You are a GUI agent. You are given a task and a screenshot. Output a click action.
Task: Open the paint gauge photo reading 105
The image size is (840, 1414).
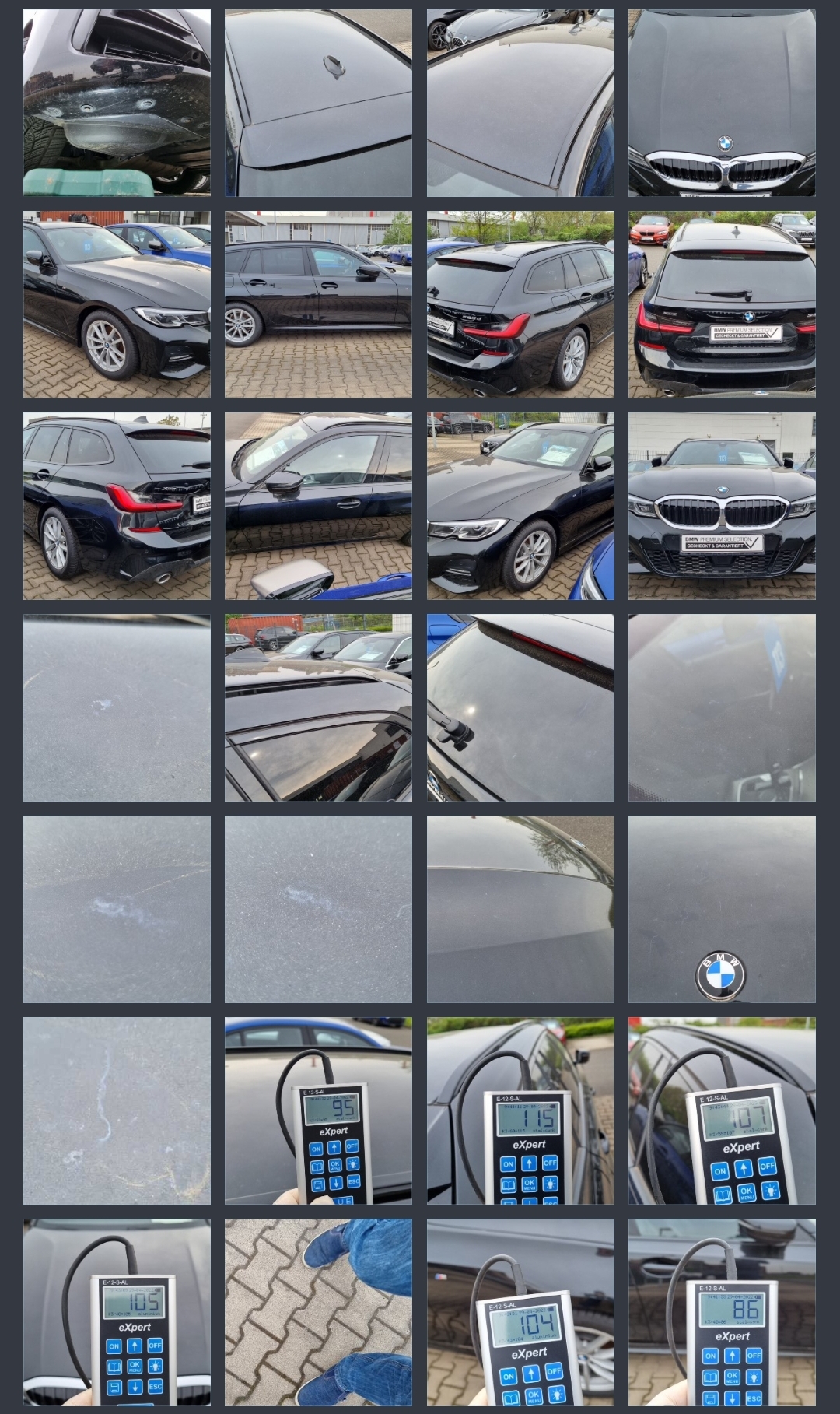point(117,1312)
